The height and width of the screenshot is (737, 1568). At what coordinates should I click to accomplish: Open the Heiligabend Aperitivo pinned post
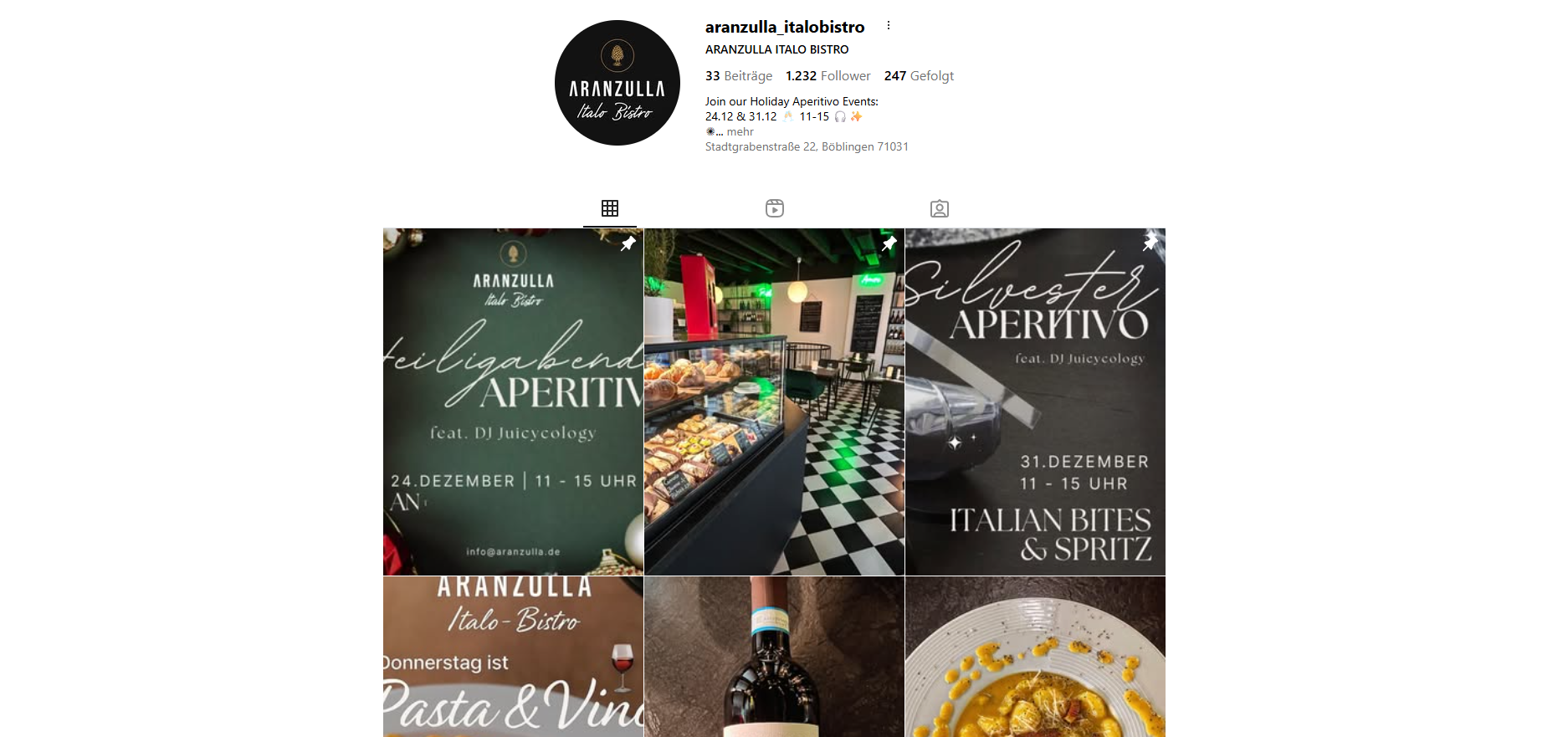(513, 402)
